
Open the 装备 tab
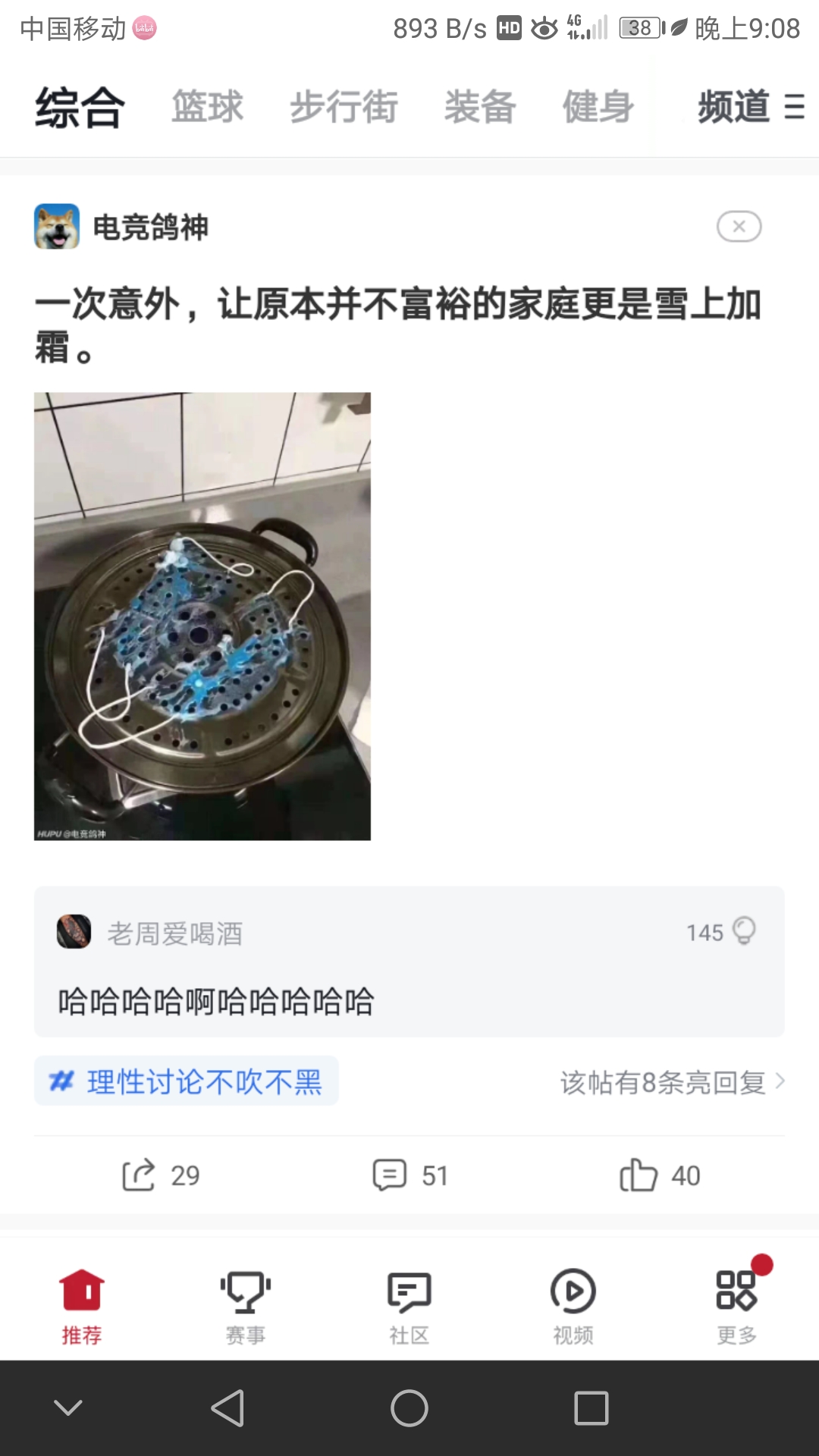[x=480, y=106]
